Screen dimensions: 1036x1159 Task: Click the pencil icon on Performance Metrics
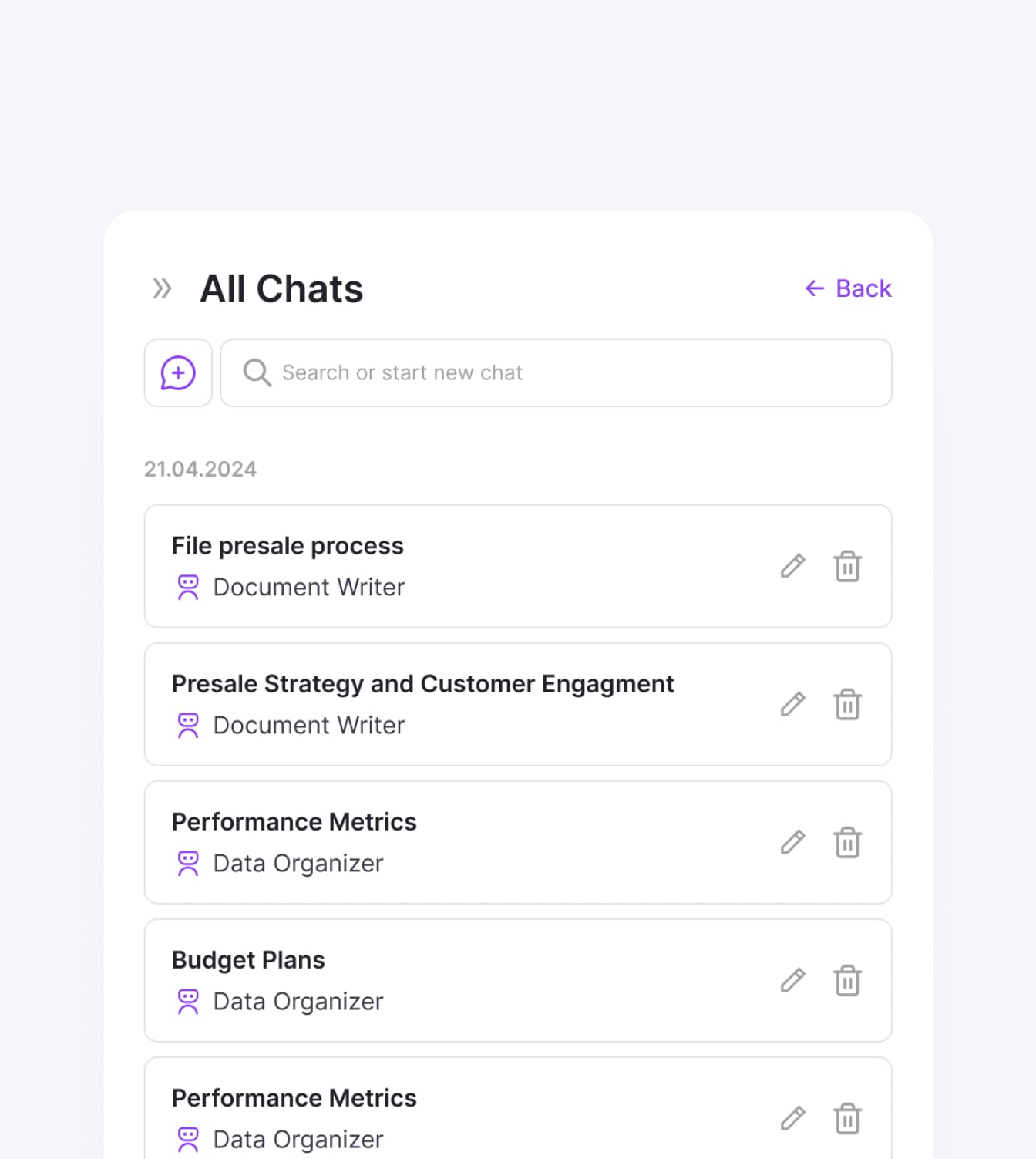pyautogui.click(x=793, y=842)
